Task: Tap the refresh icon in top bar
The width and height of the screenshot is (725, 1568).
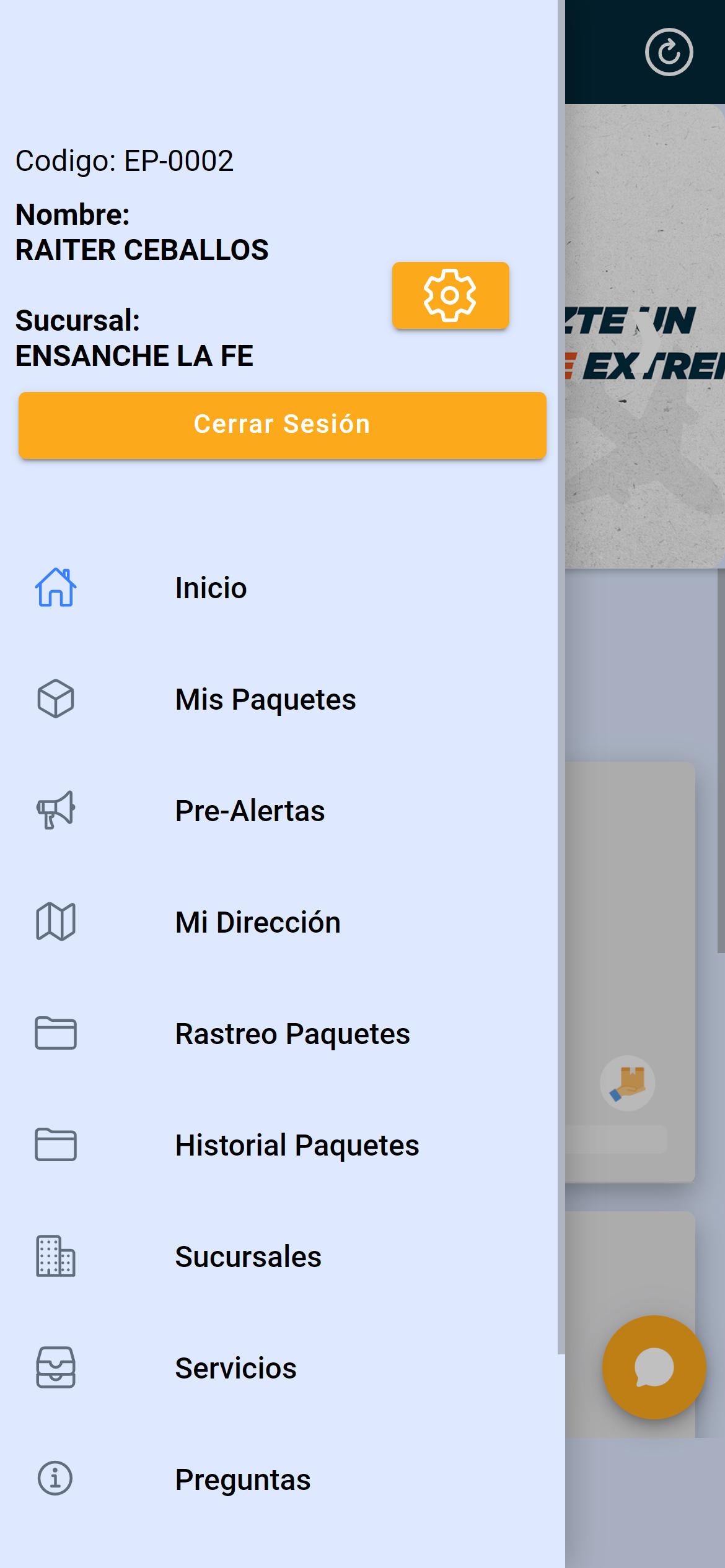Action: pos(669,52)
